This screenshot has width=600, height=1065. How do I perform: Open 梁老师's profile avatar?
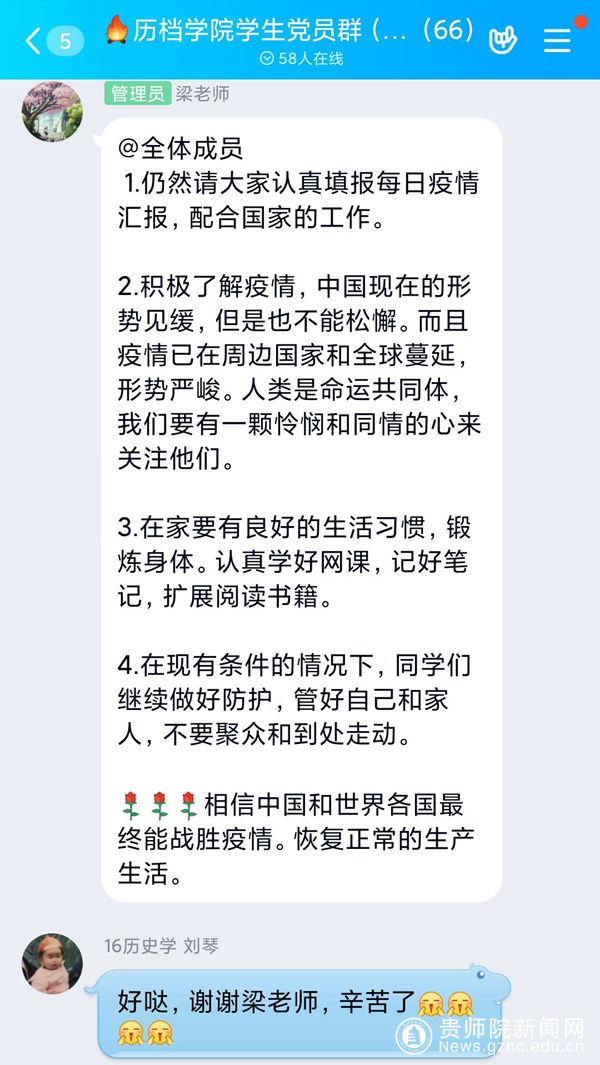pyautogui.click(x=52, y=111)
